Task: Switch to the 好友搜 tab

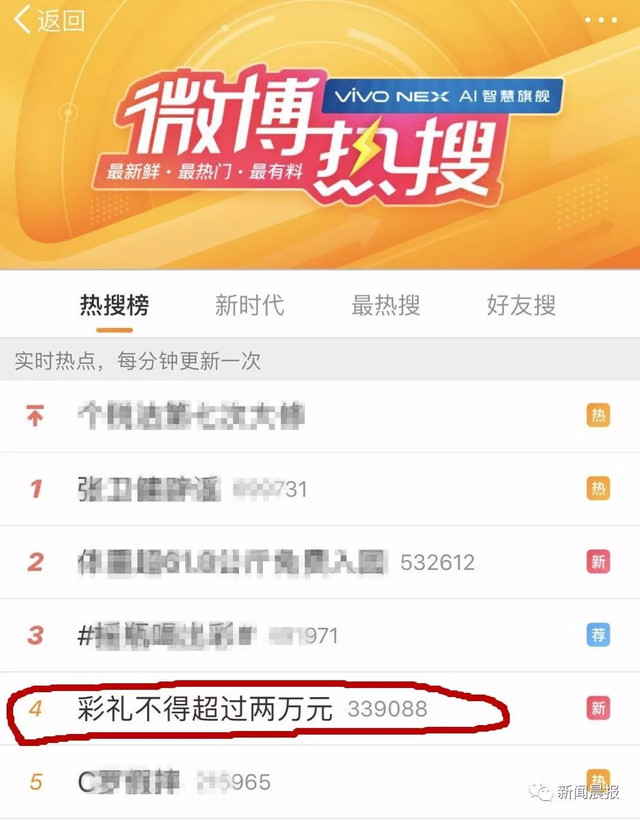Action: coord(521,306)
